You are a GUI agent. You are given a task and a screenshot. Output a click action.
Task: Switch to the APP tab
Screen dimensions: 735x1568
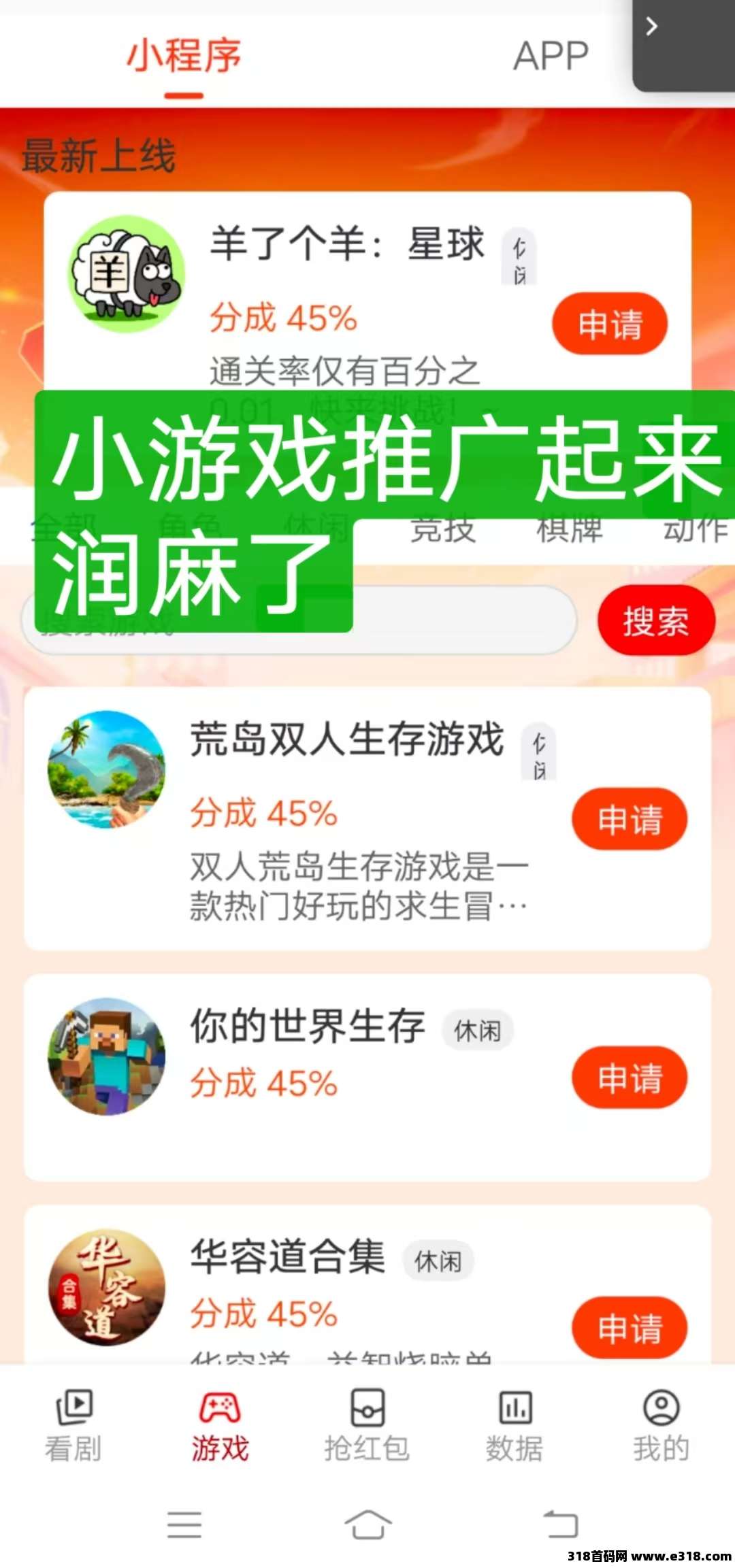(x=550, y=56)
